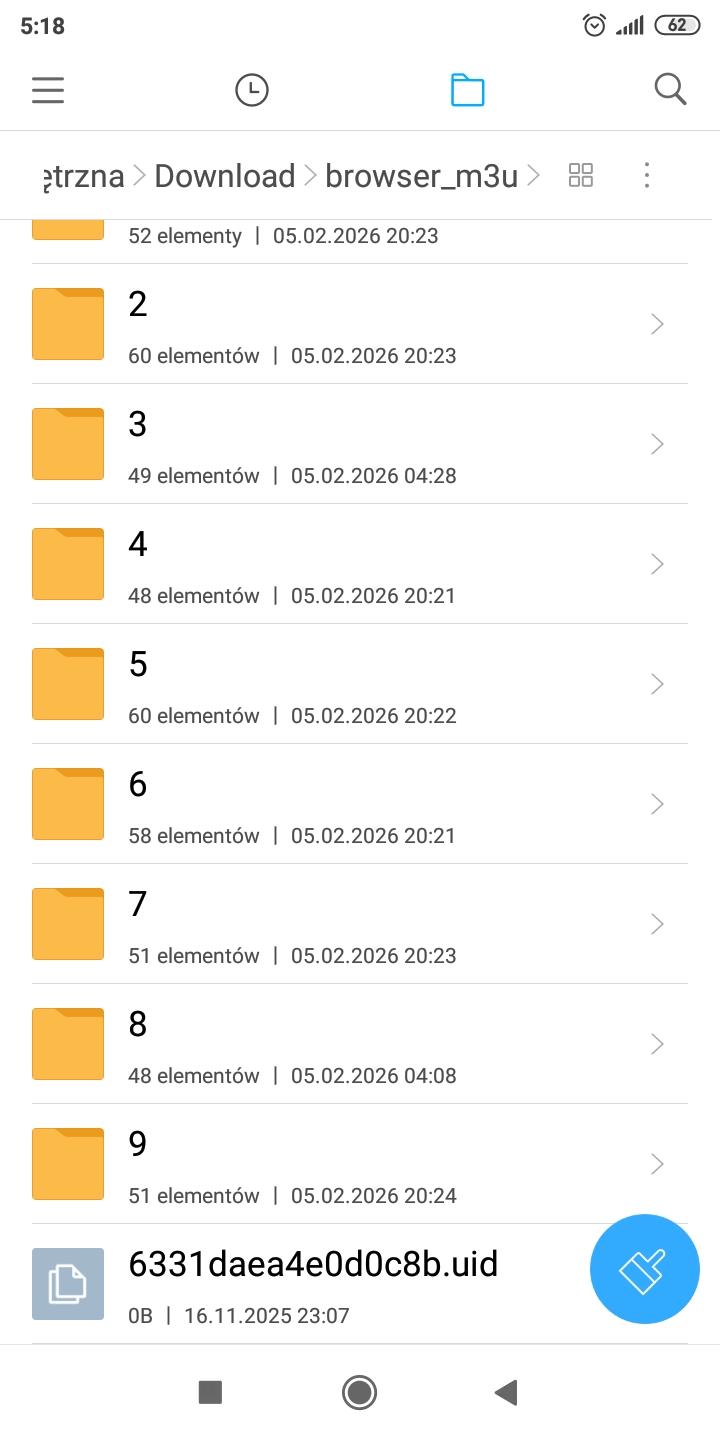
Task: Open folder 7
Action: [x=360, y=924]
